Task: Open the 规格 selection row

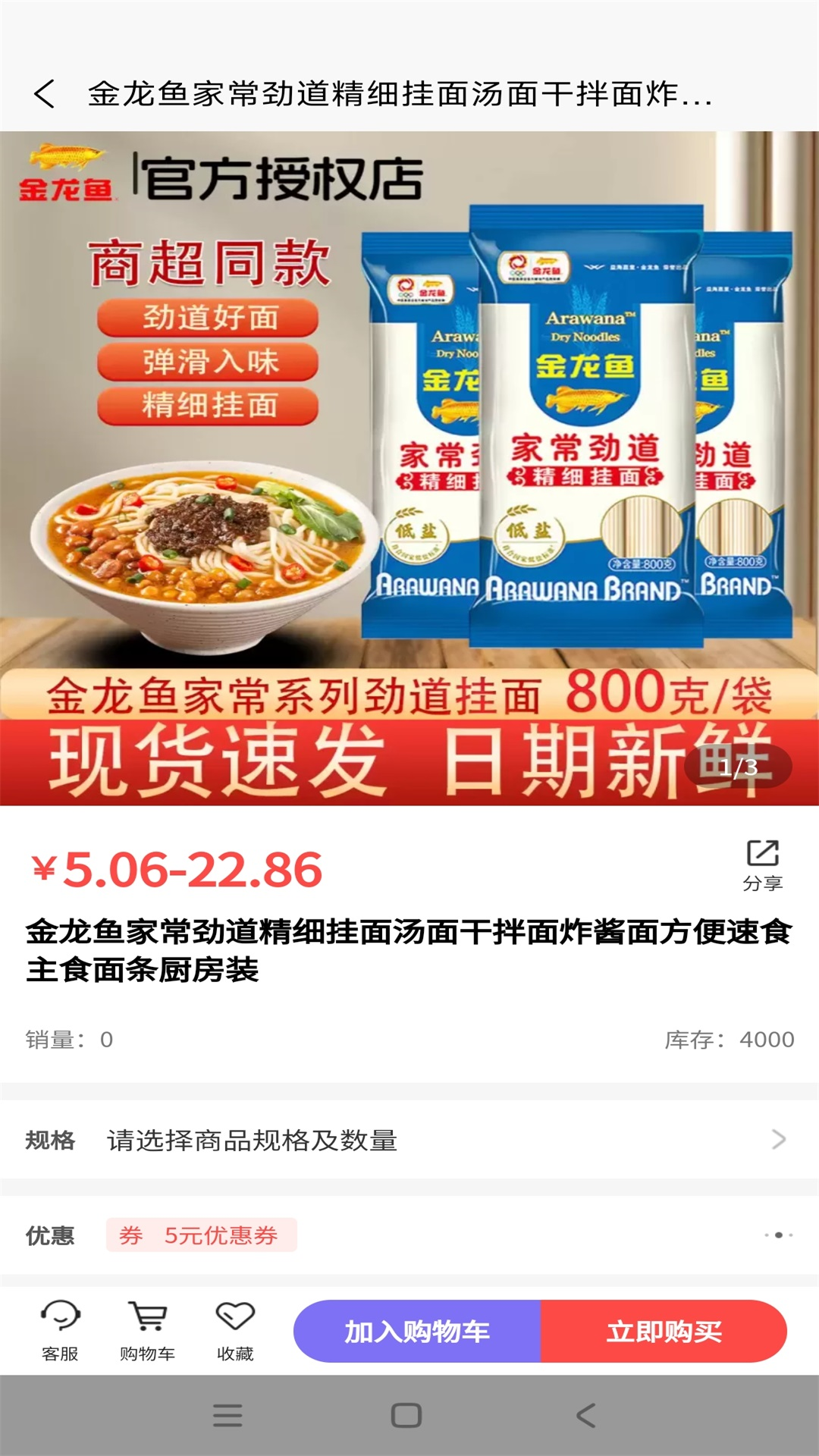Action: (409, 1139)
